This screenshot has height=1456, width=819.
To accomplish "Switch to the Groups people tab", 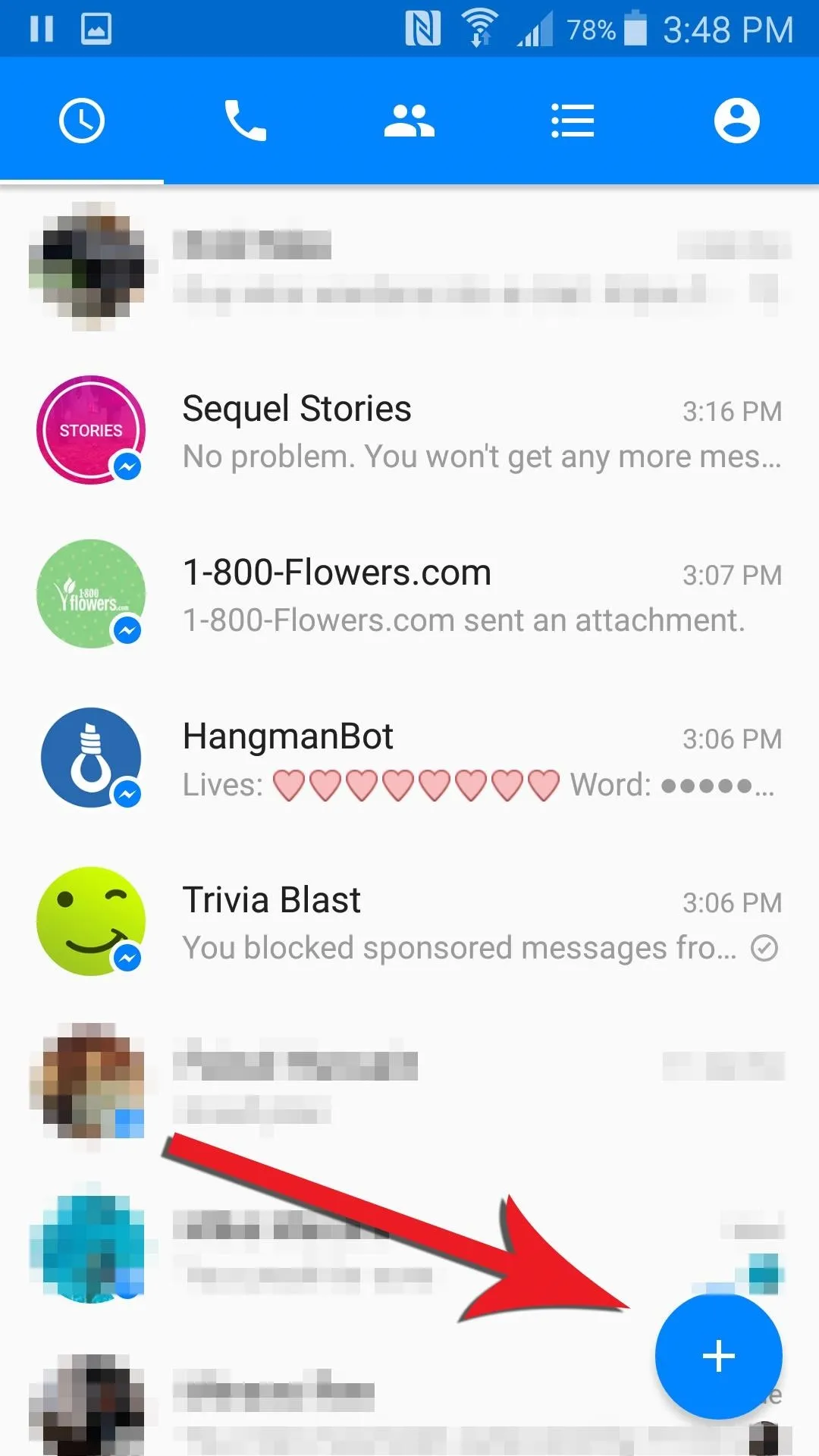I will point(409,121).
